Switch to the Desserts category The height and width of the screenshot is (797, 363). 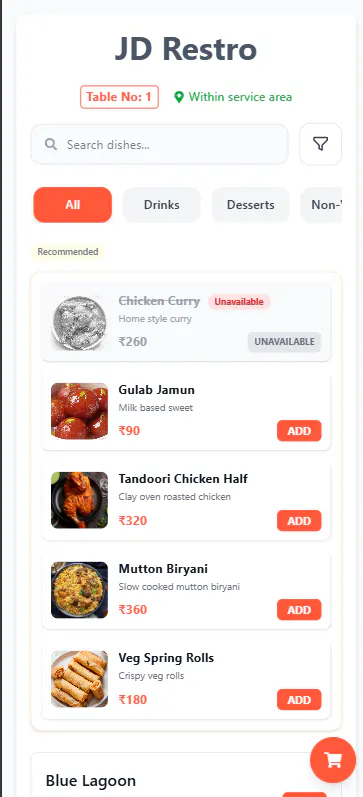(x=251, y=205)
